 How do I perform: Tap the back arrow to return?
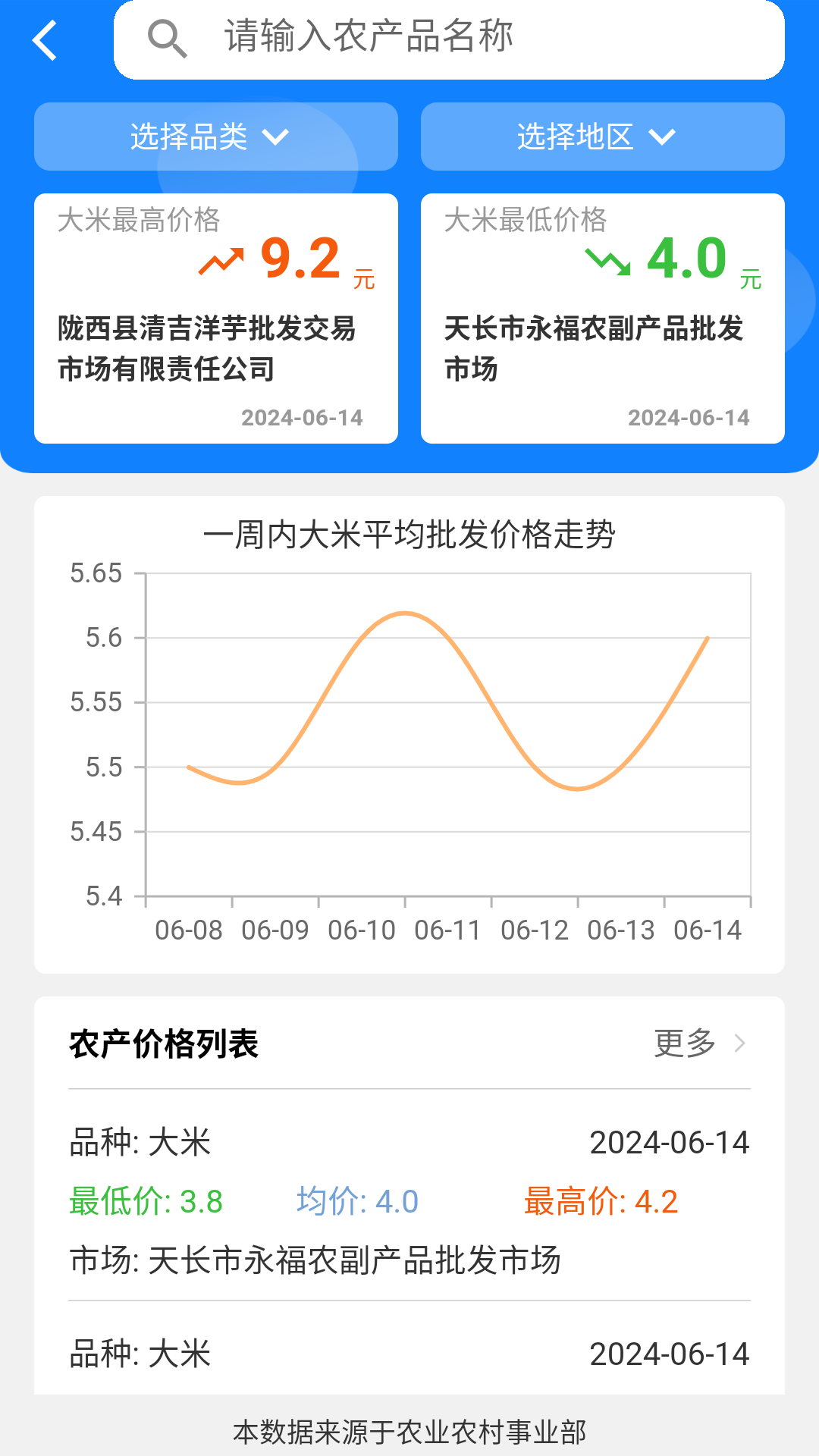pos(45,41)
